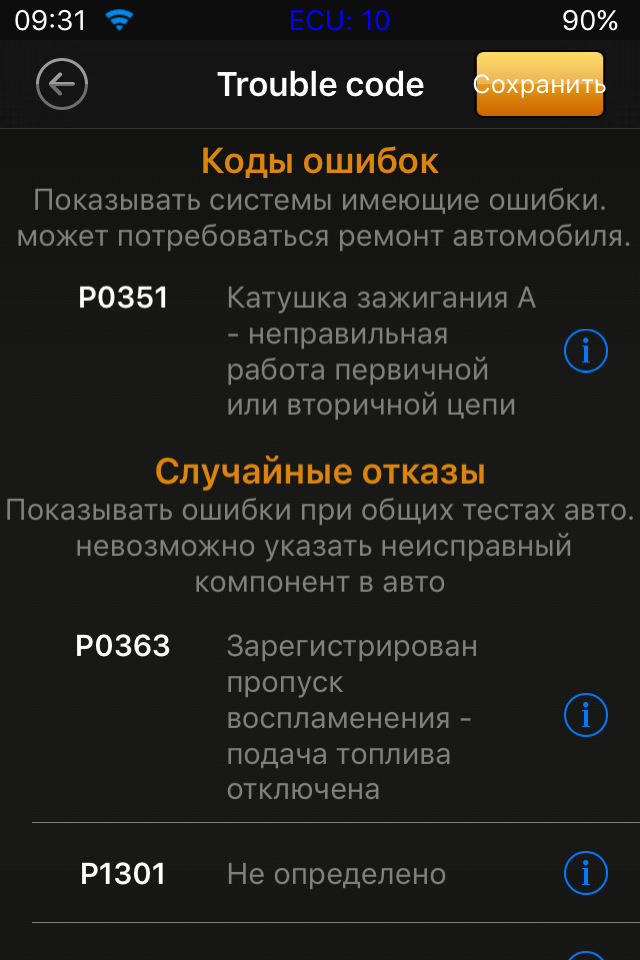Go back using the arrow icon
The height and width of the screenshot is (960, 640).
(62, 84)
